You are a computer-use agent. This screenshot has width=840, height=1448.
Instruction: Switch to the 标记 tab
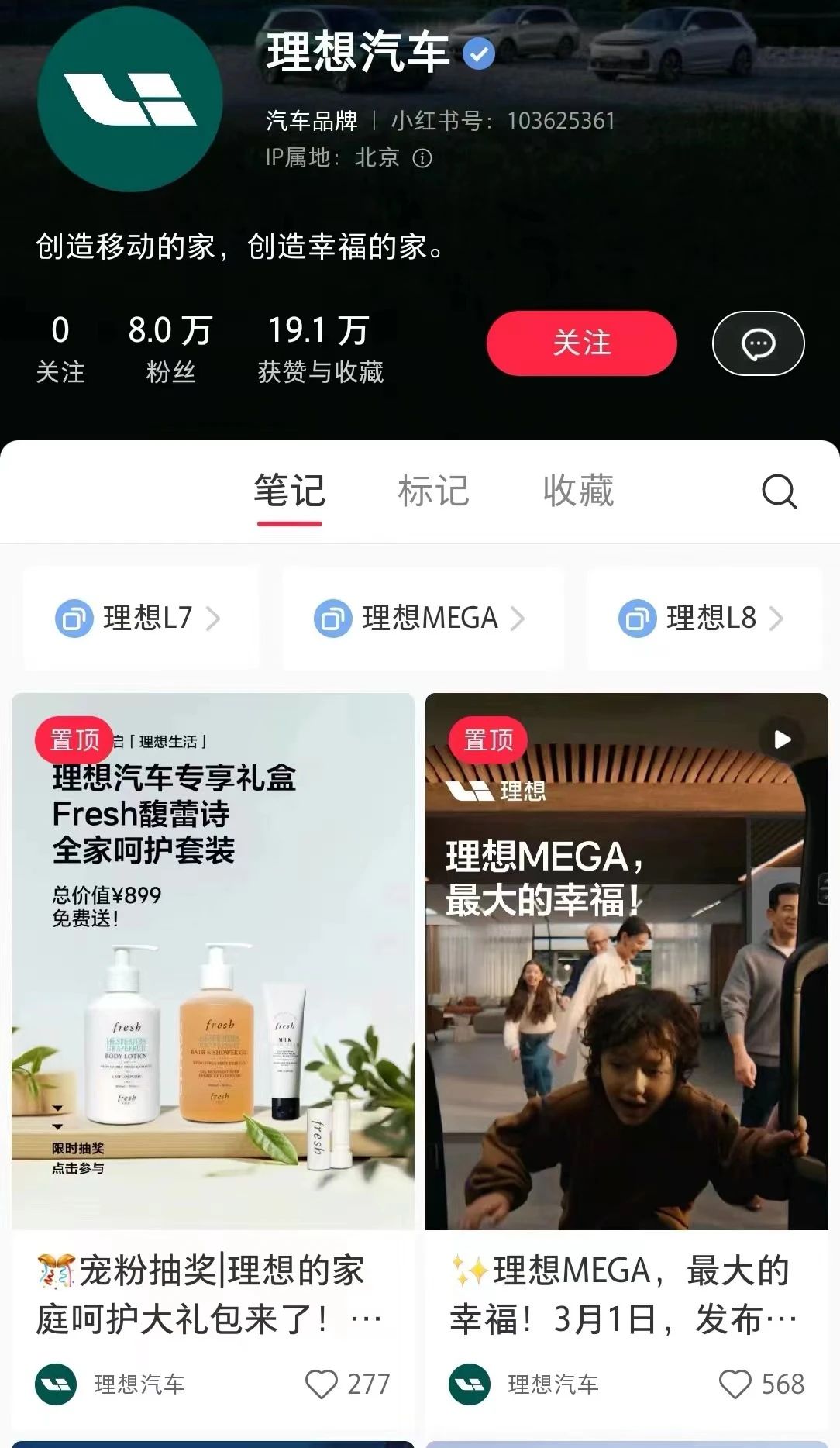[x=433, y=491]
